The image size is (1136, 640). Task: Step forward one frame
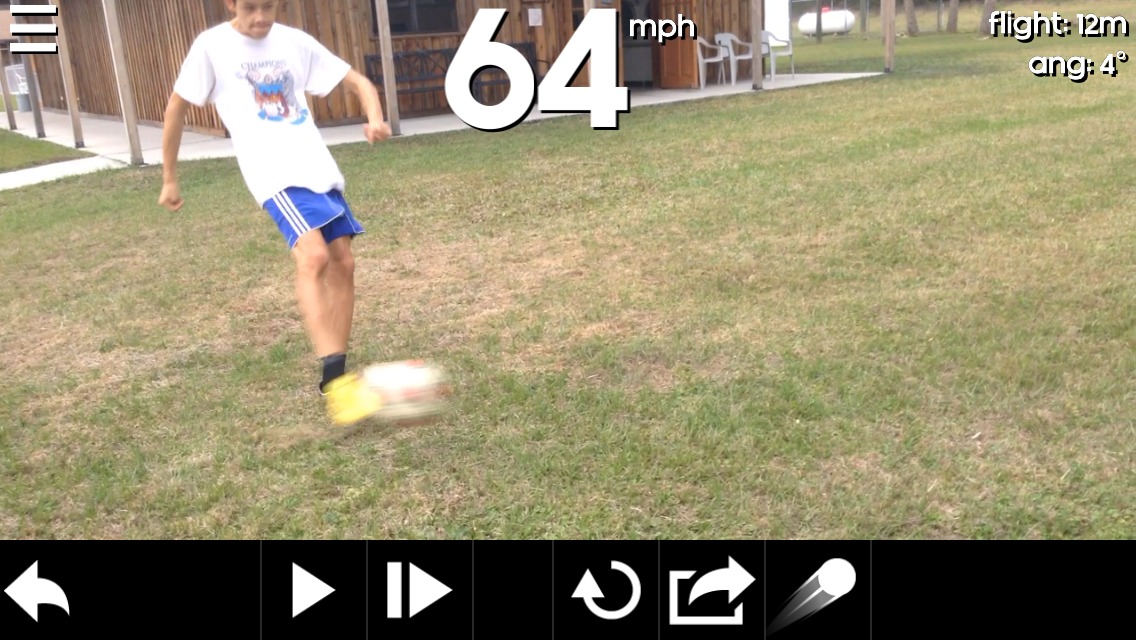point(419,590)
